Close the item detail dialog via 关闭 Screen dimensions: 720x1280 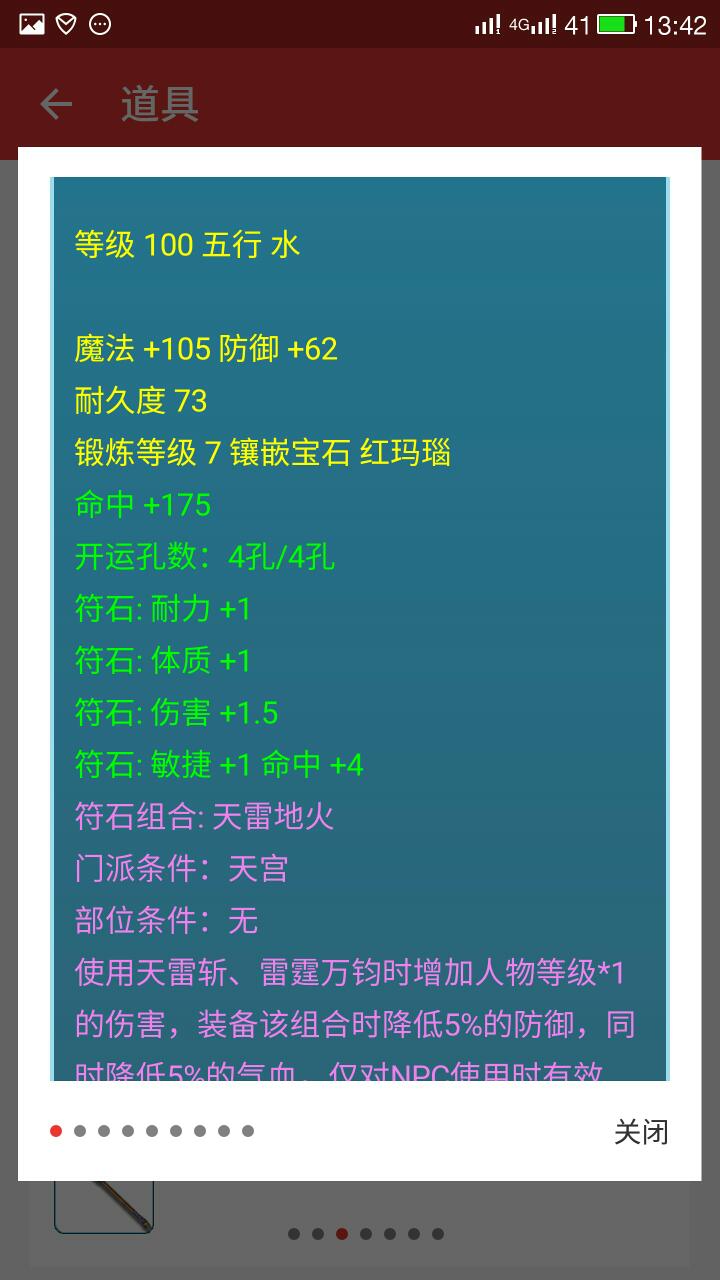[640, 1132]
